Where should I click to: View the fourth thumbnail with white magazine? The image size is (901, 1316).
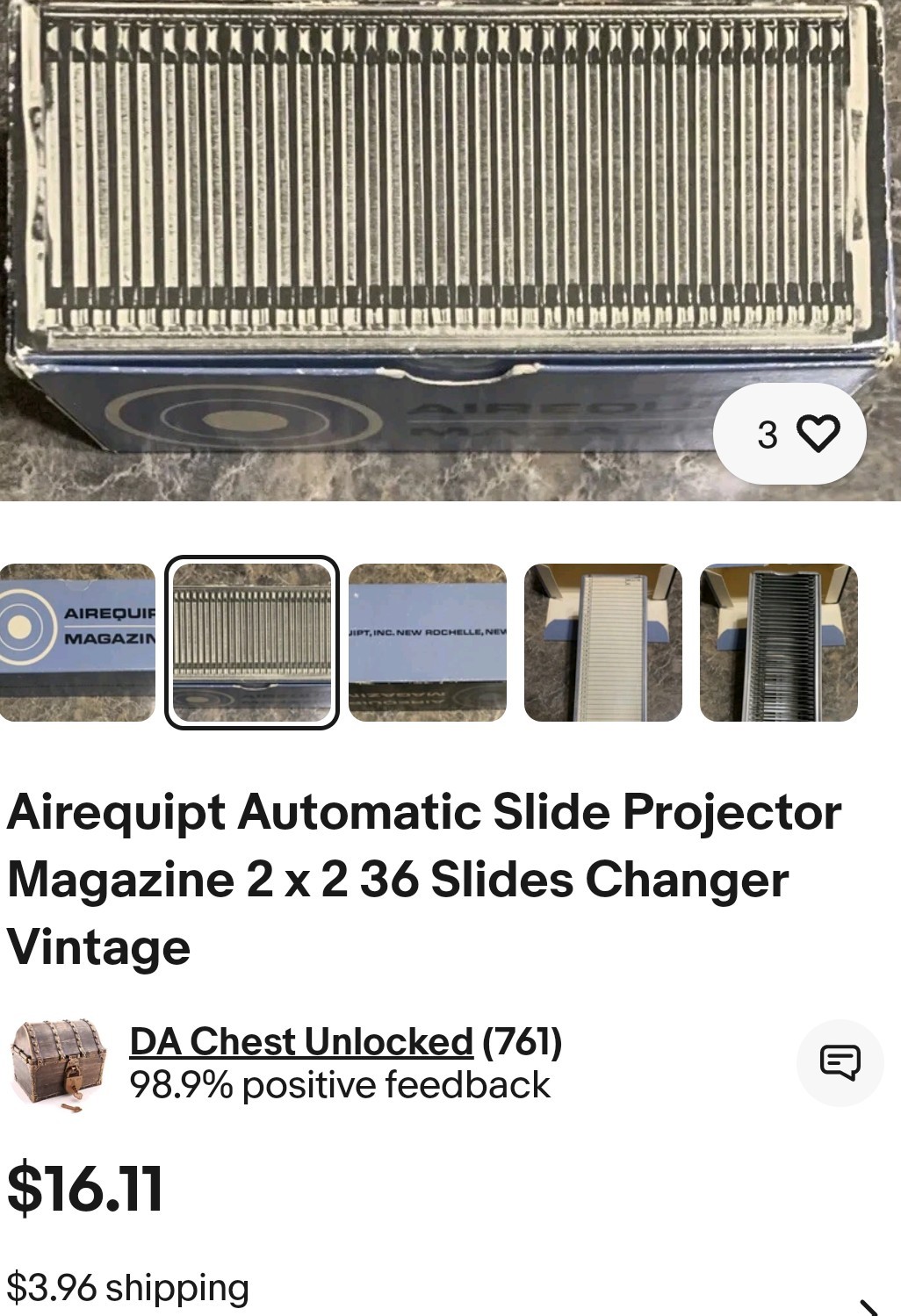pyautogui.click(x=603, y=643)
